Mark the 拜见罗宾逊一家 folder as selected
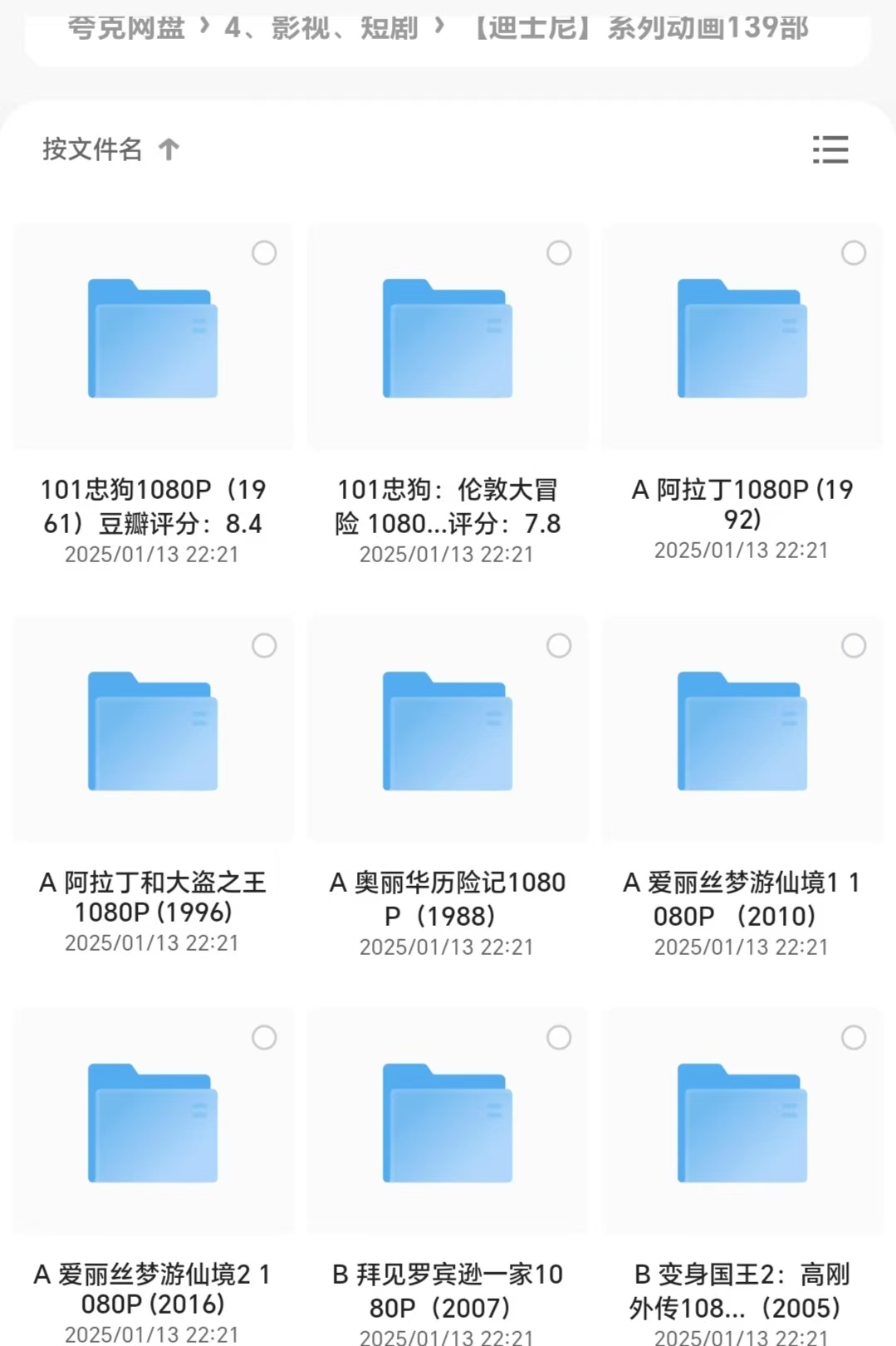 (x=559, y=1037)
